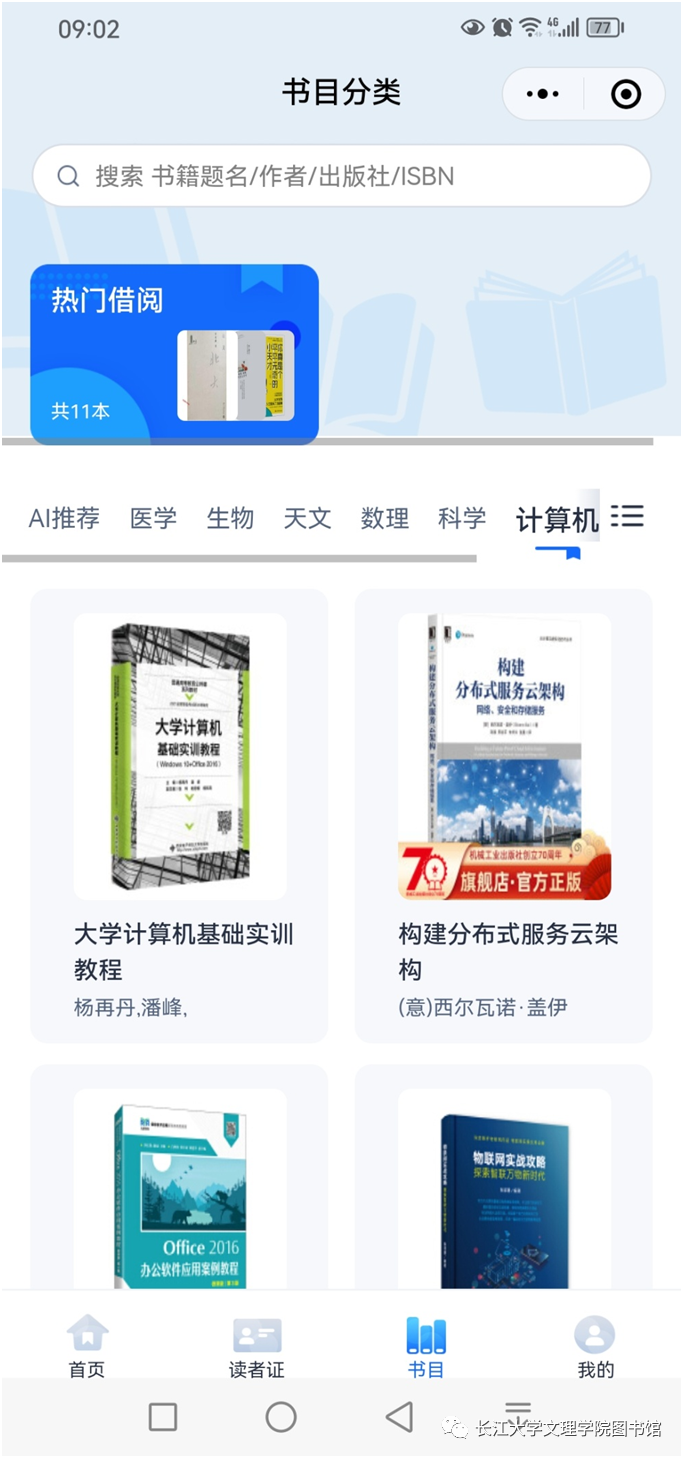This screenshot has width=683, height=1458.
Task: Close the mini program with the circle button
Action: coord(626,94)
